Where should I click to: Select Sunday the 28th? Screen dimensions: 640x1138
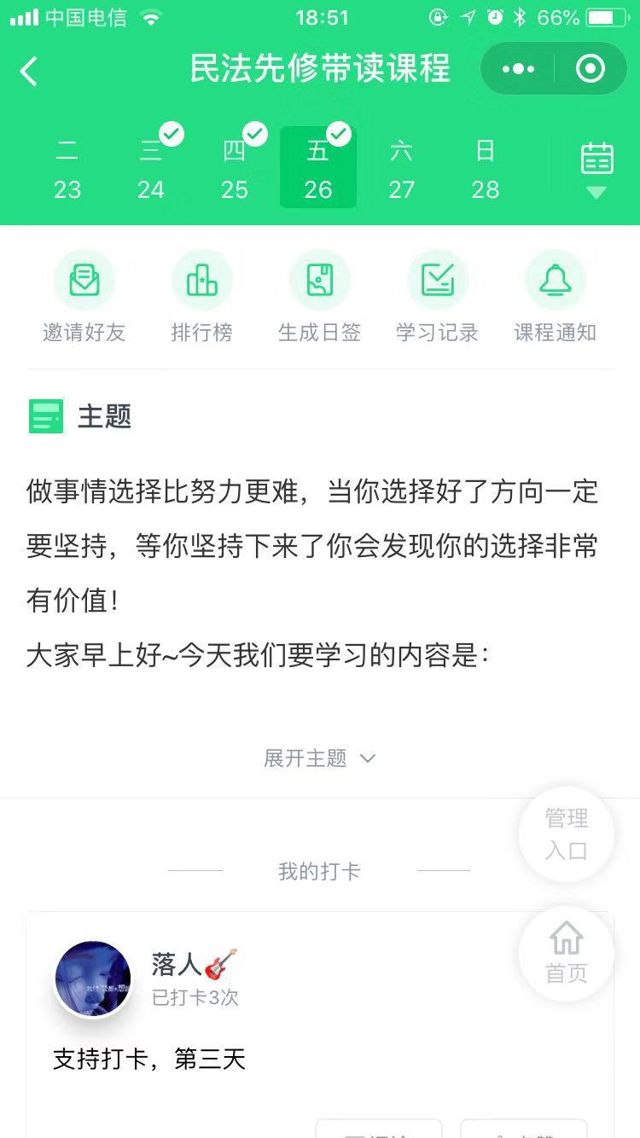[485, 169]
